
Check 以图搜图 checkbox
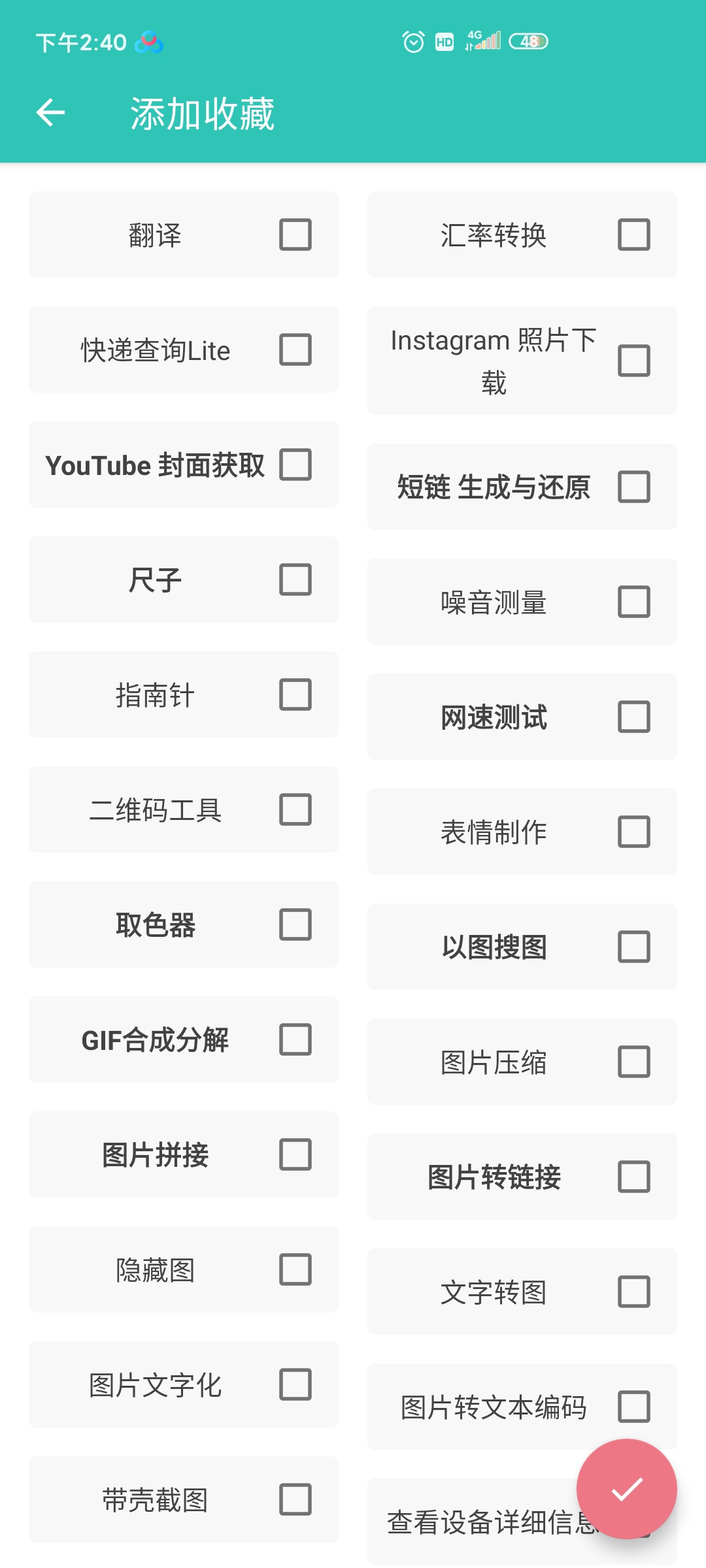633,947
